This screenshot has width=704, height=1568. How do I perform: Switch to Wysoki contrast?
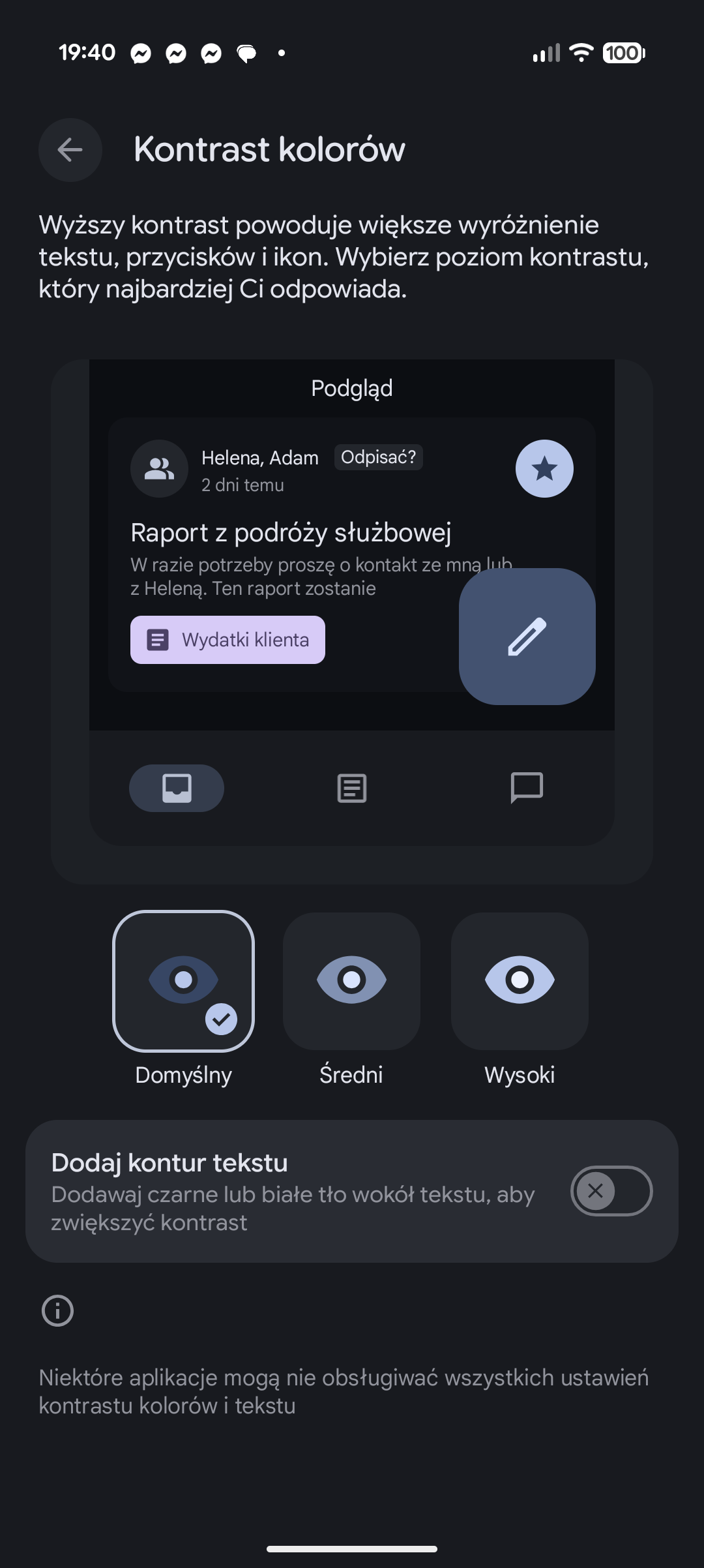click(520, 980)
